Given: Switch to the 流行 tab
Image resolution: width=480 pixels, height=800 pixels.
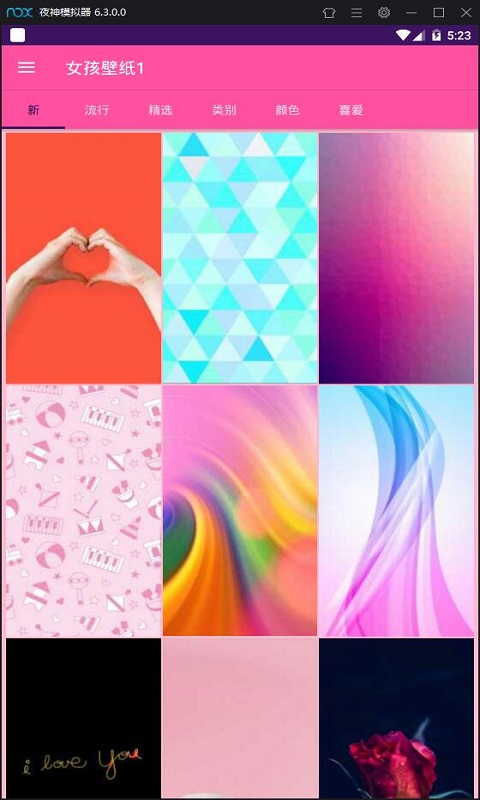Looking at the screenshot, I should pyautogui.click(x=97, y=110).
